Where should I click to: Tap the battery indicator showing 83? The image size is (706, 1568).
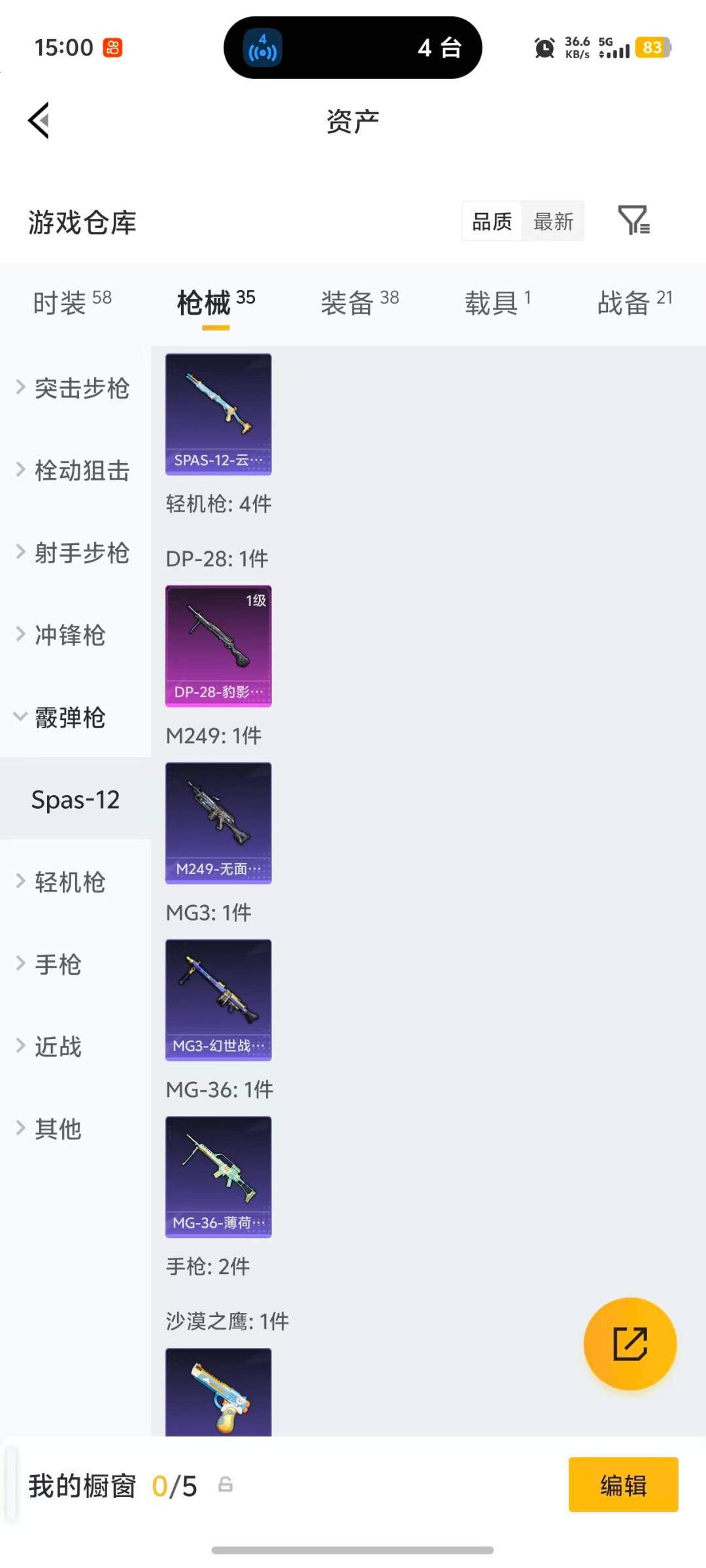point(653,48)
